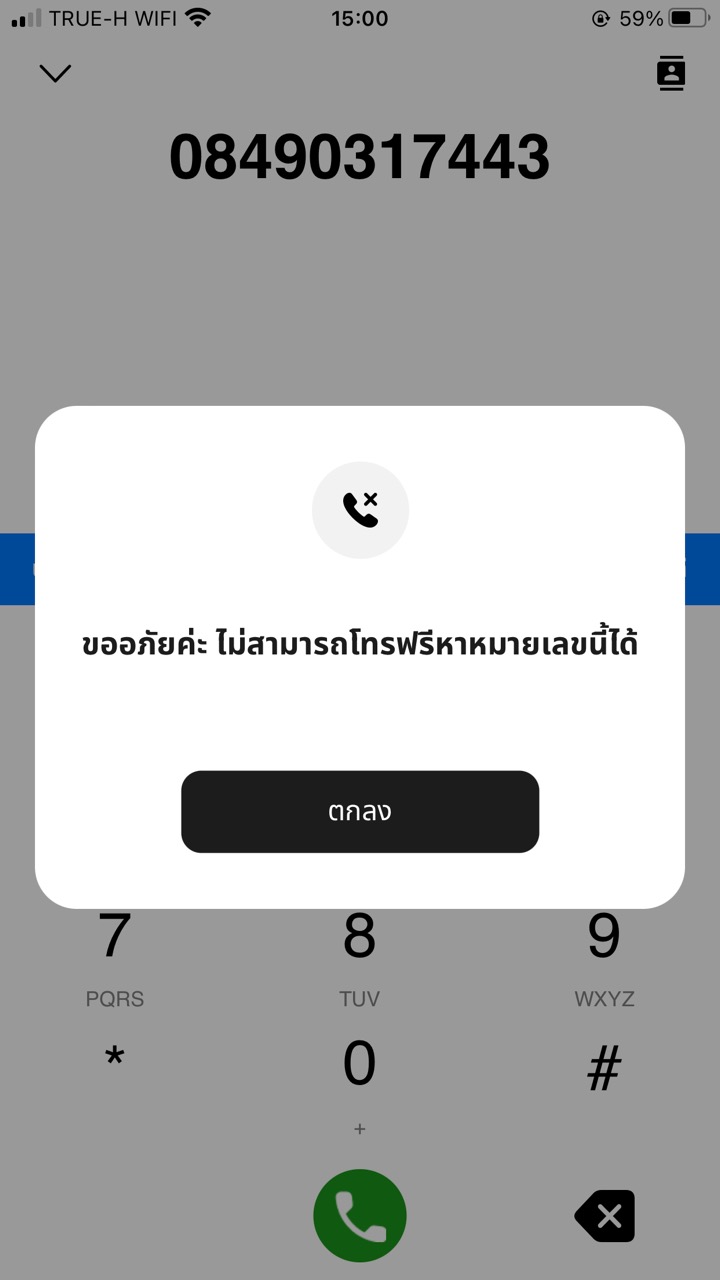Viewport: 720px width, 1280px height.
Task: Collapse the dialer with down chevron
Action: tap(55, 73)
